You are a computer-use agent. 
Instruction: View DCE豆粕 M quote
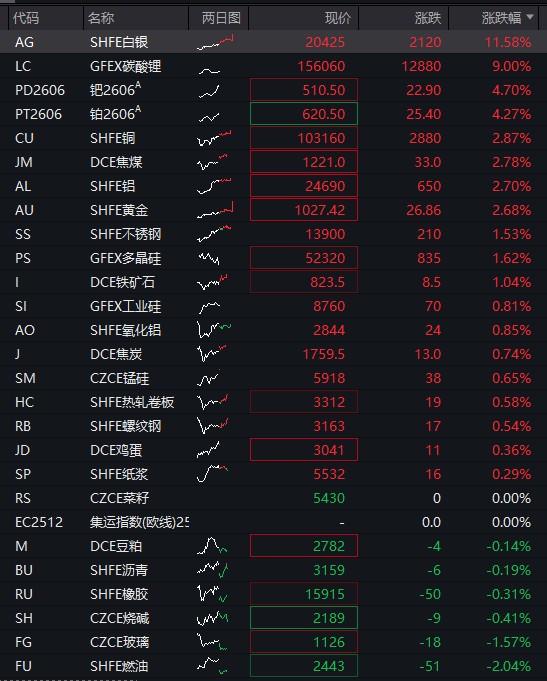pyautogui.click(x=273, y=546)
